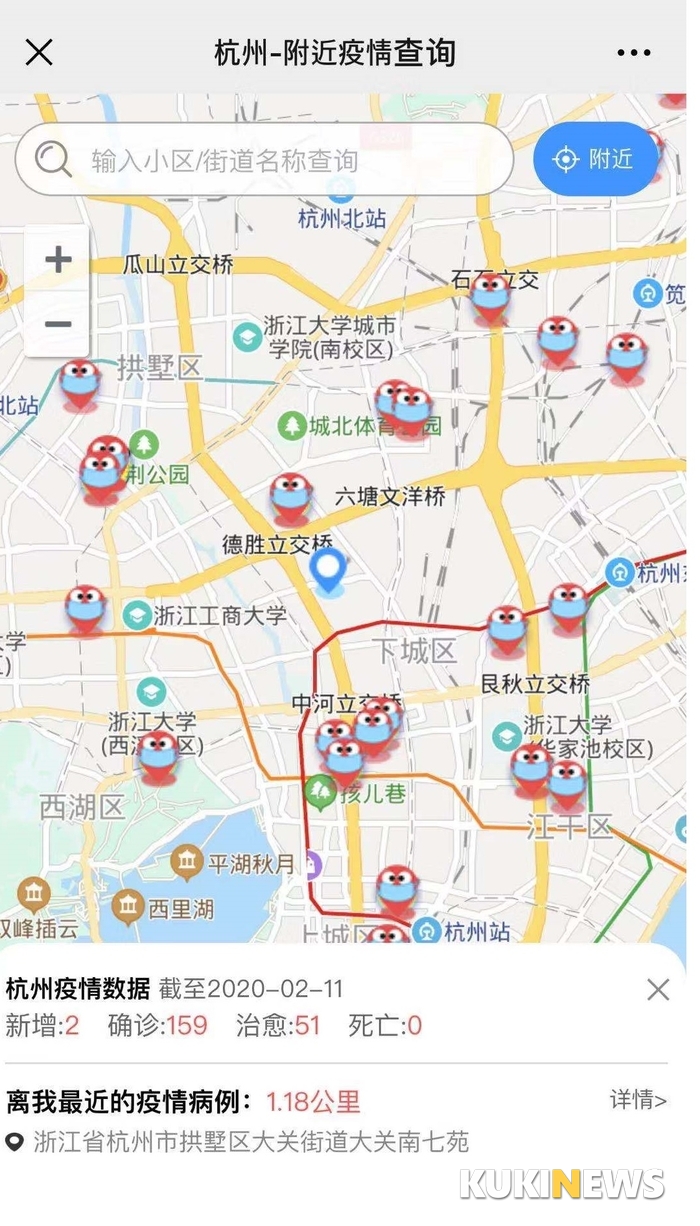Tap the blue current location pin
Viewport: 700px width, 1226px height.
point(327,572)
